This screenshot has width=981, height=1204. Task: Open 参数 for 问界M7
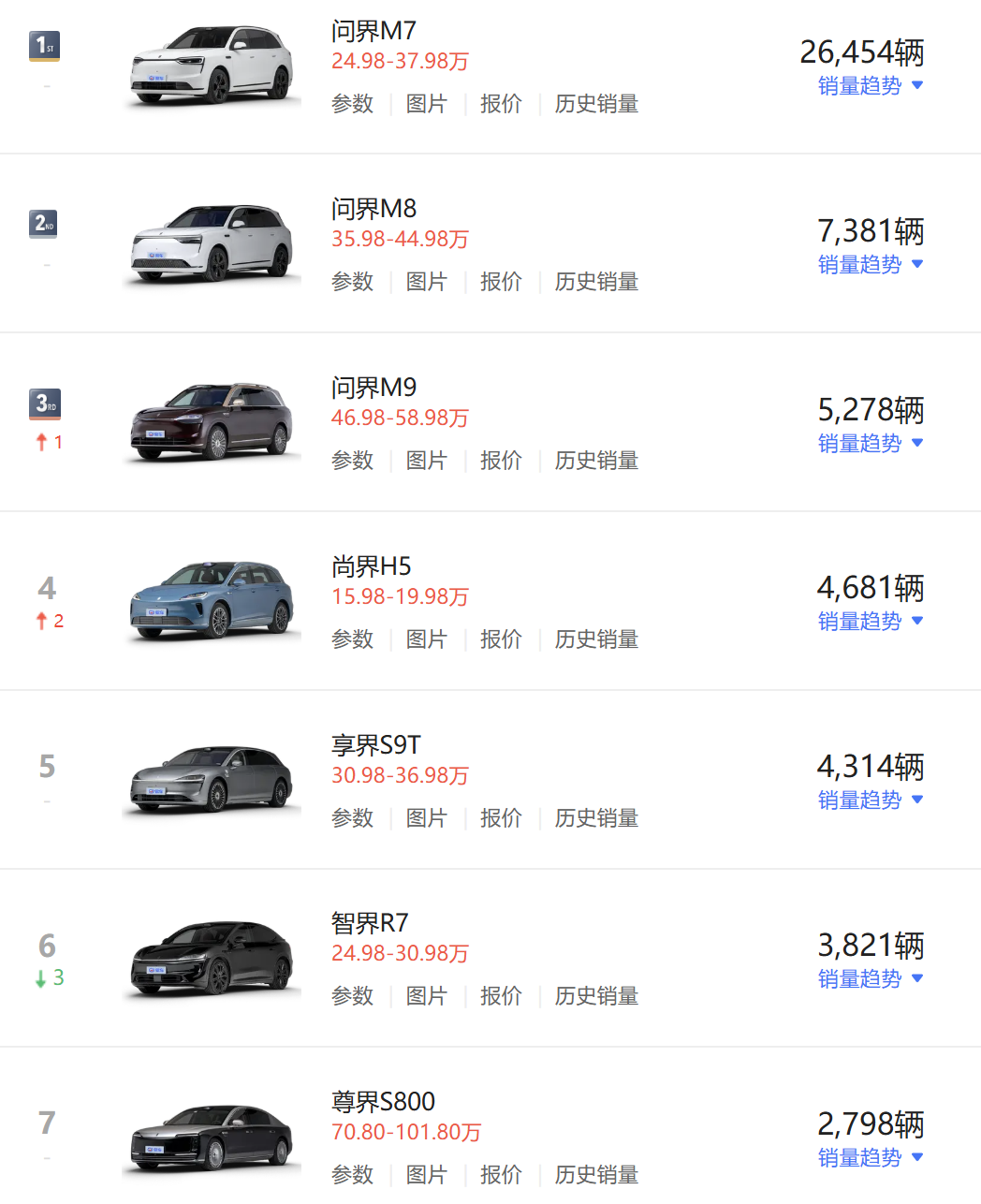[352, 104]
